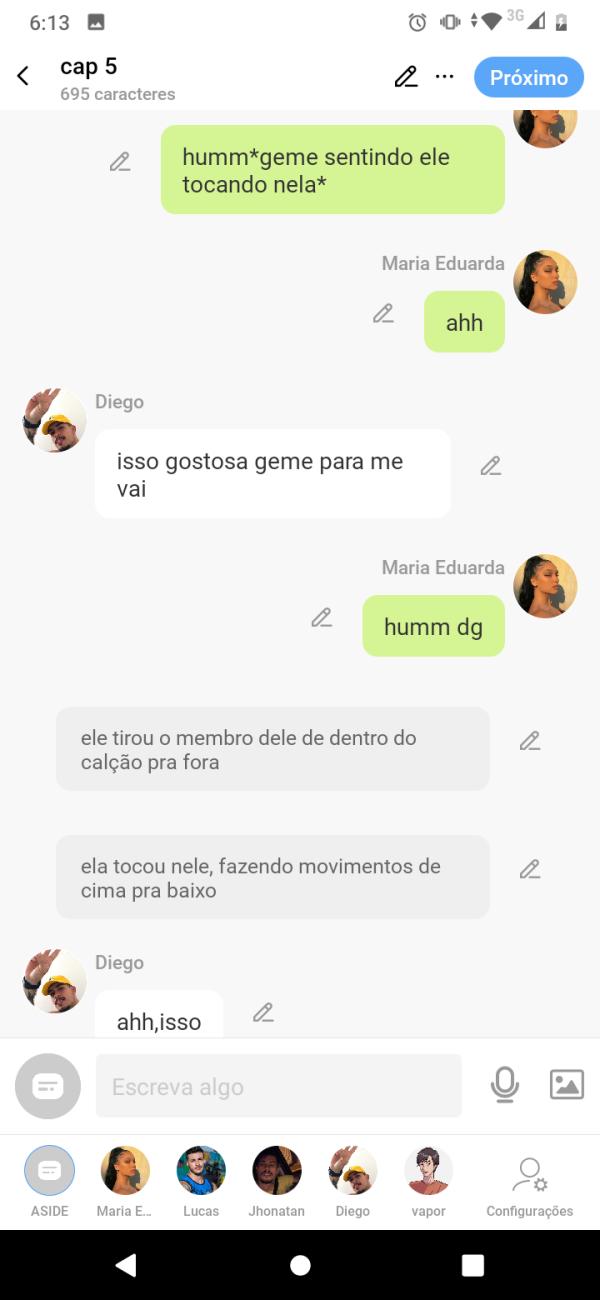Edit the 'humm dg' message
The image size is (600, 1300).
[x=321, y=618]
